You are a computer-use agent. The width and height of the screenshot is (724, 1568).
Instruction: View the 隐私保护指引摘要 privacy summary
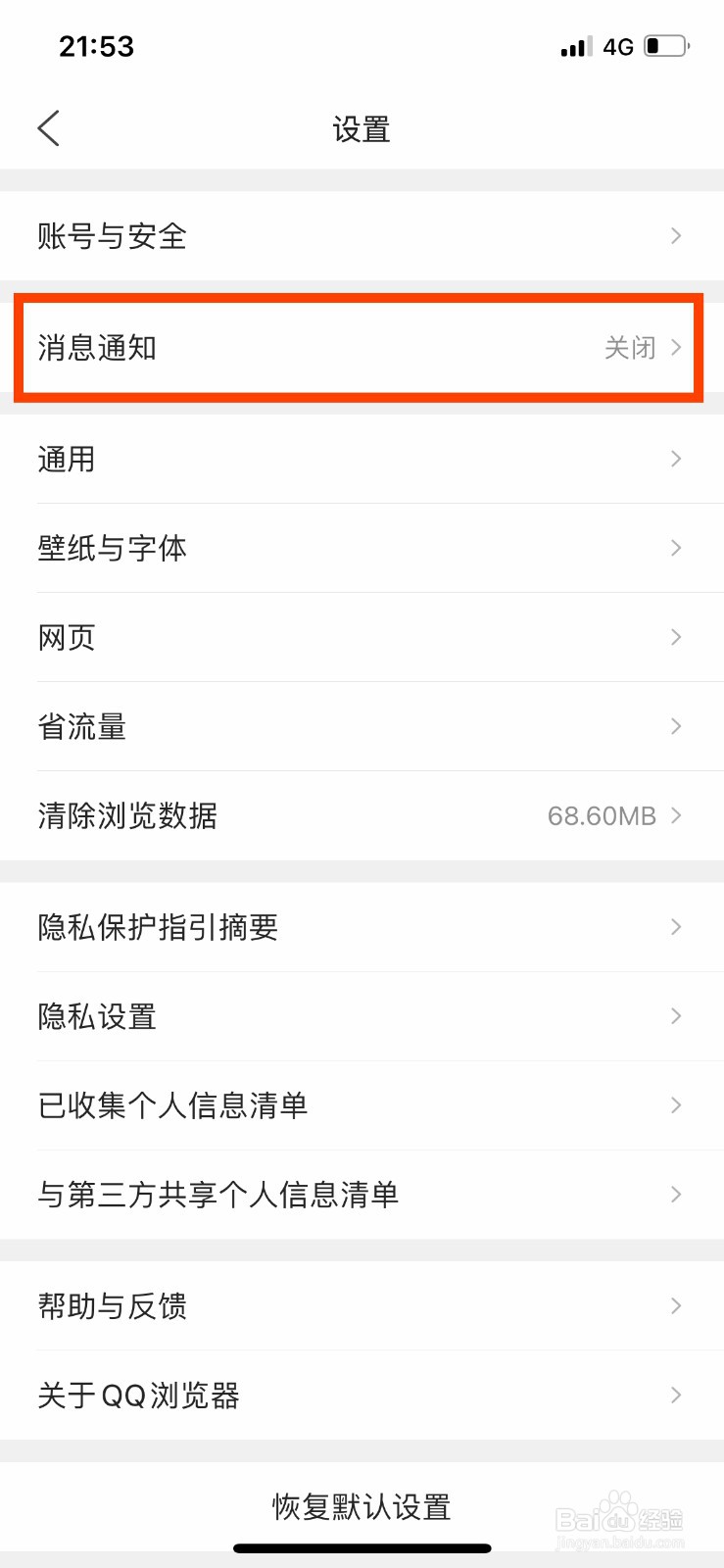[362, 926]
